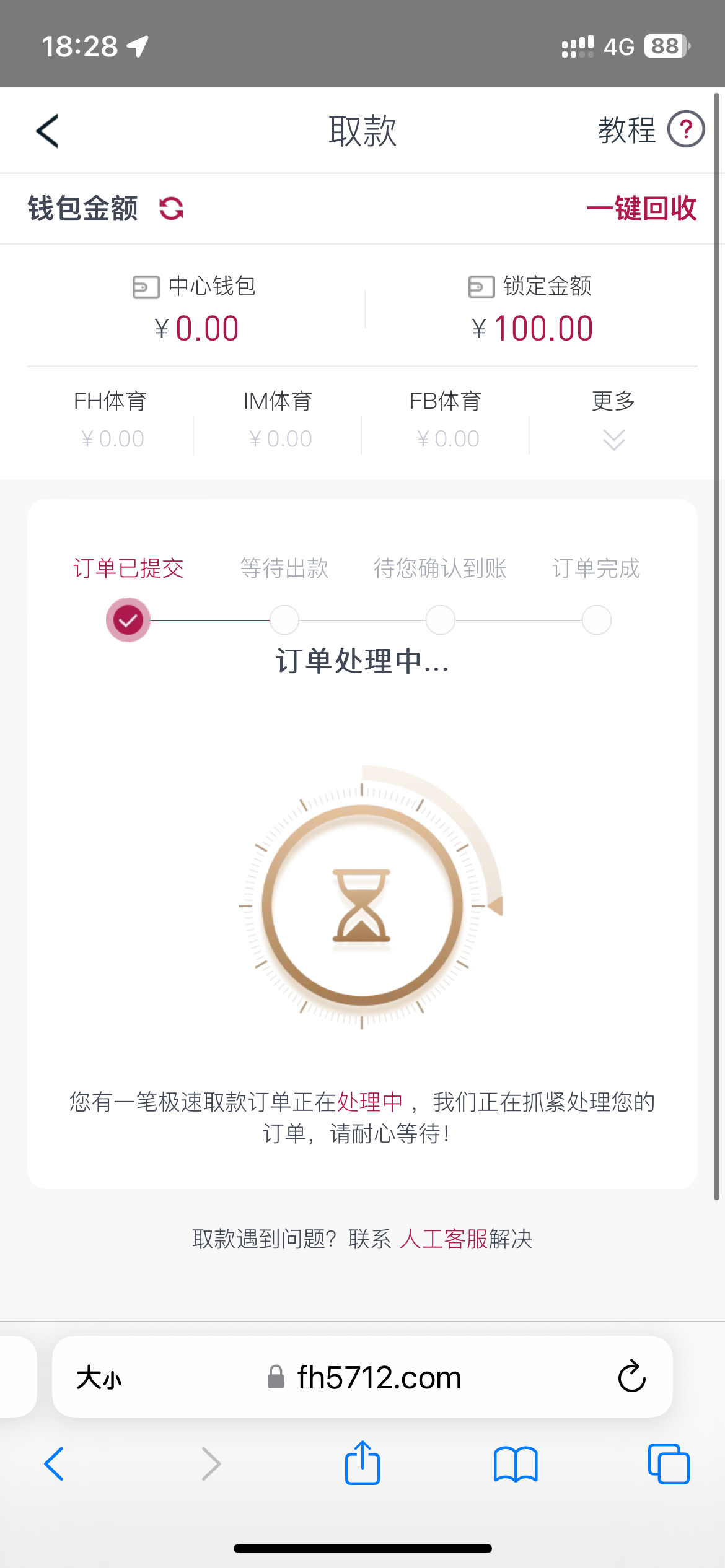
Task: Open Safari bookmarks
Action: [516, 1465]
